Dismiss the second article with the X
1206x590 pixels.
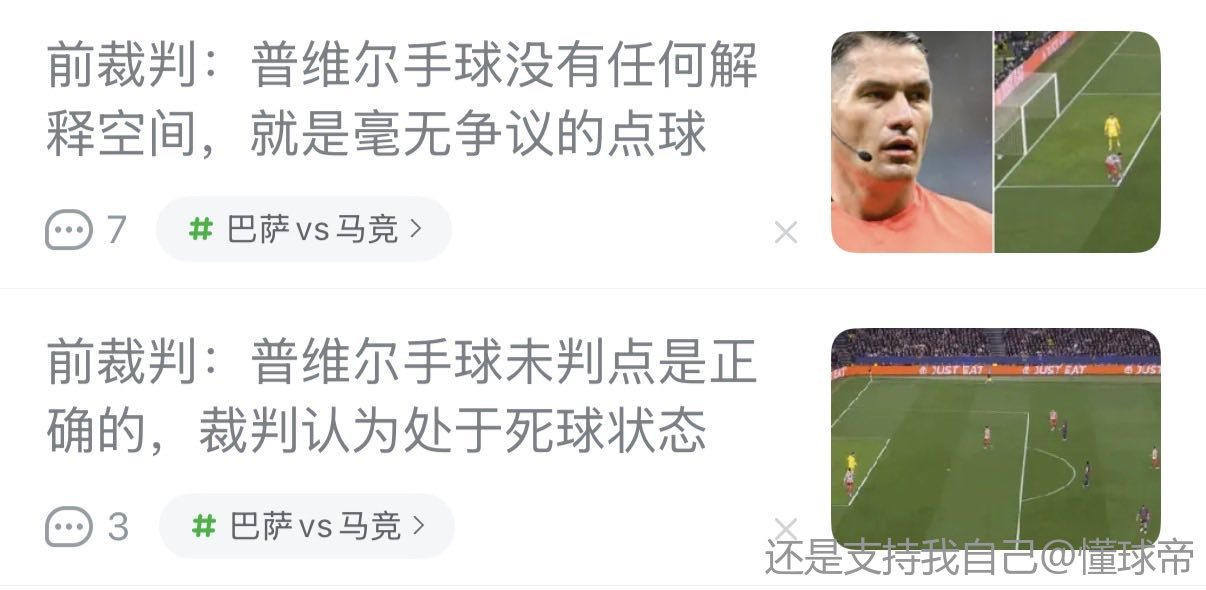(786, 527)
